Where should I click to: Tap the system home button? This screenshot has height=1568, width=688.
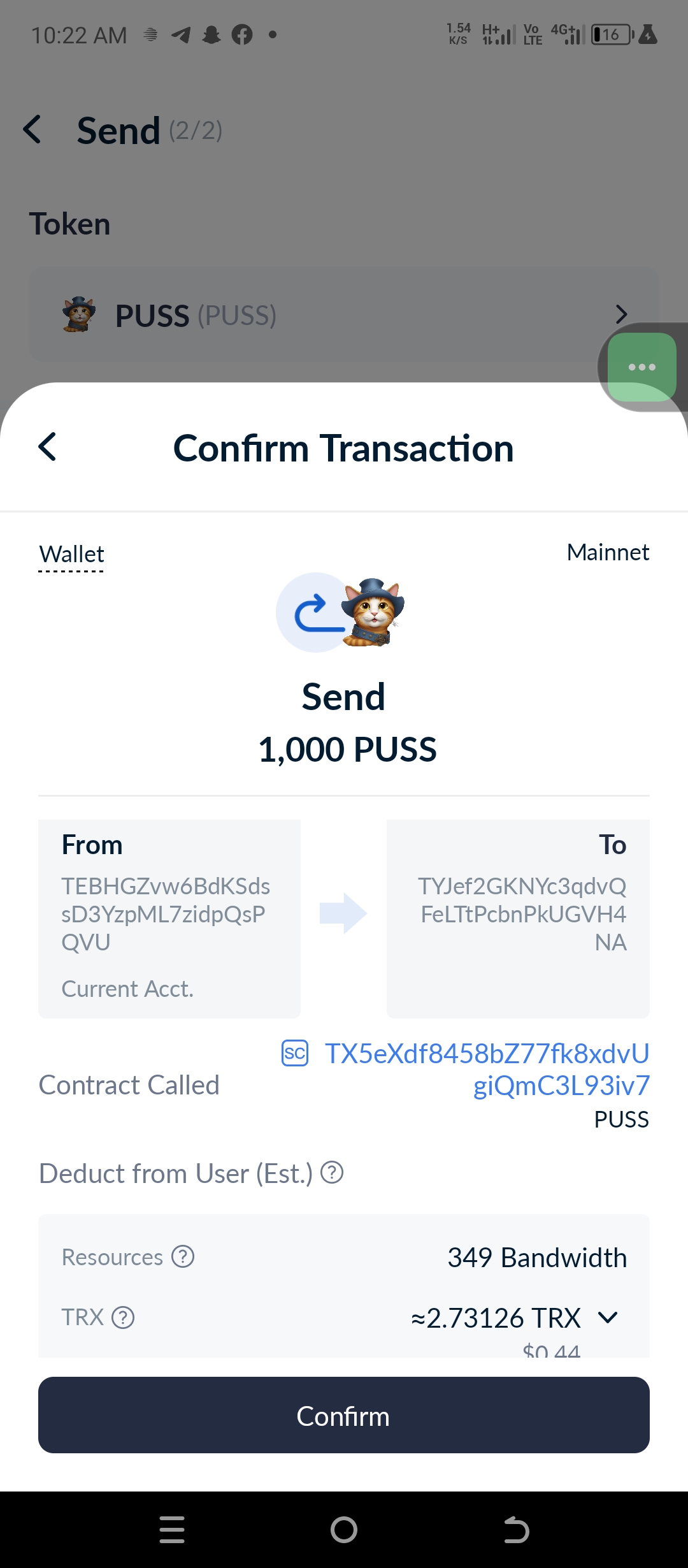(344, 1529)
